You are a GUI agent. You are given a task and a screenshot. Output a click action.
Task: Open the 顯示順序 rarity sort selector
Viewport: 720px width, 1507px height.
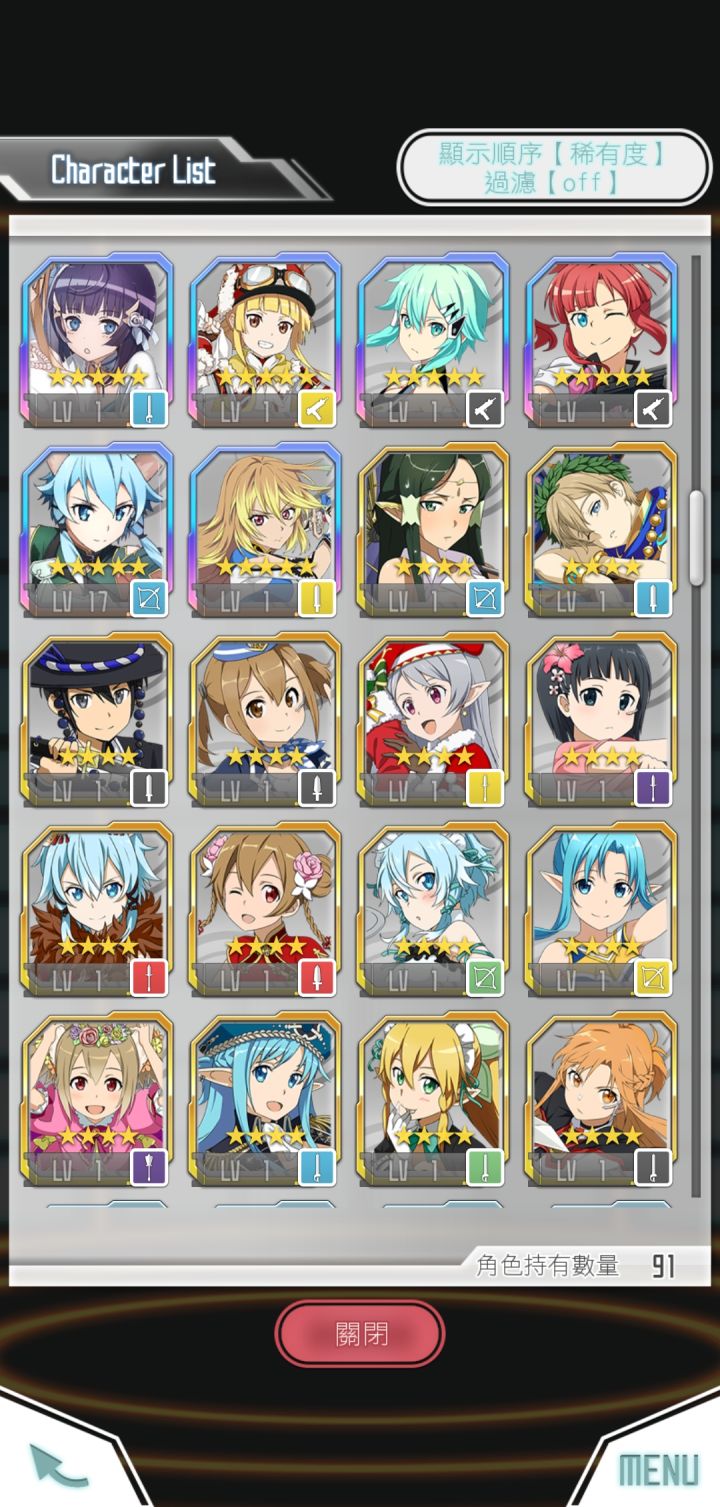555,155
